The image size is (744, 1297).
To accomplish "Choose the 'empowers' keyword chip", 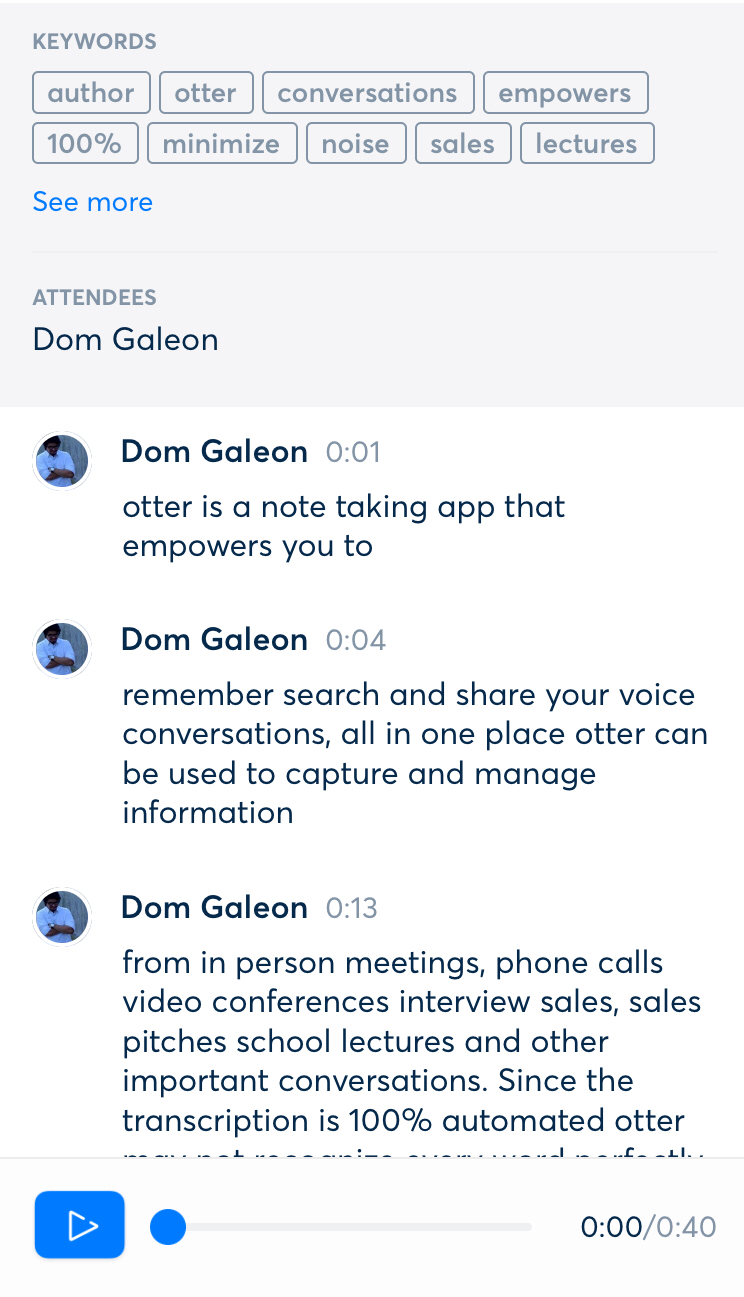I will [x=565, y=93].
